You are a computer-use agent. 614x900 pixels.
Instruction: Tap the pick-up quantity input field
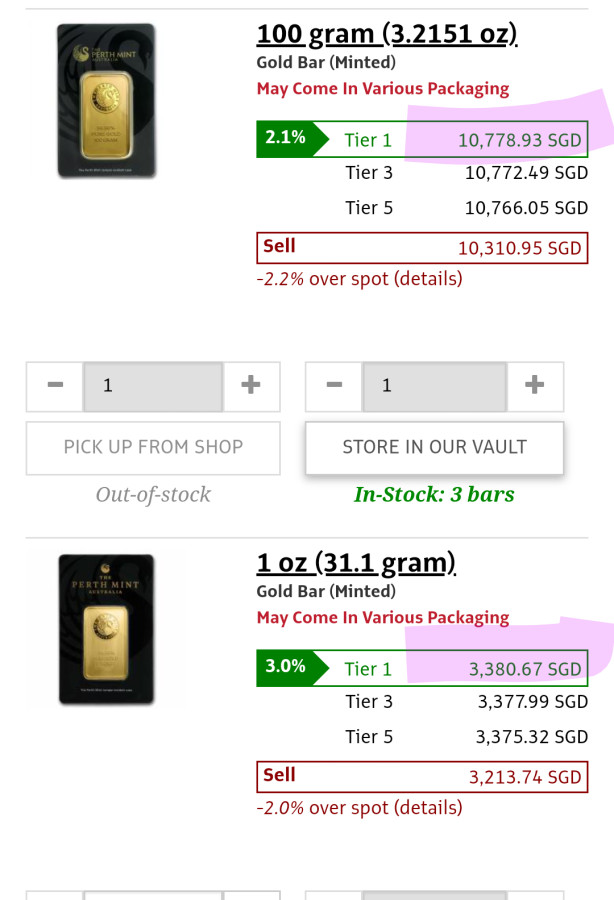153,386
